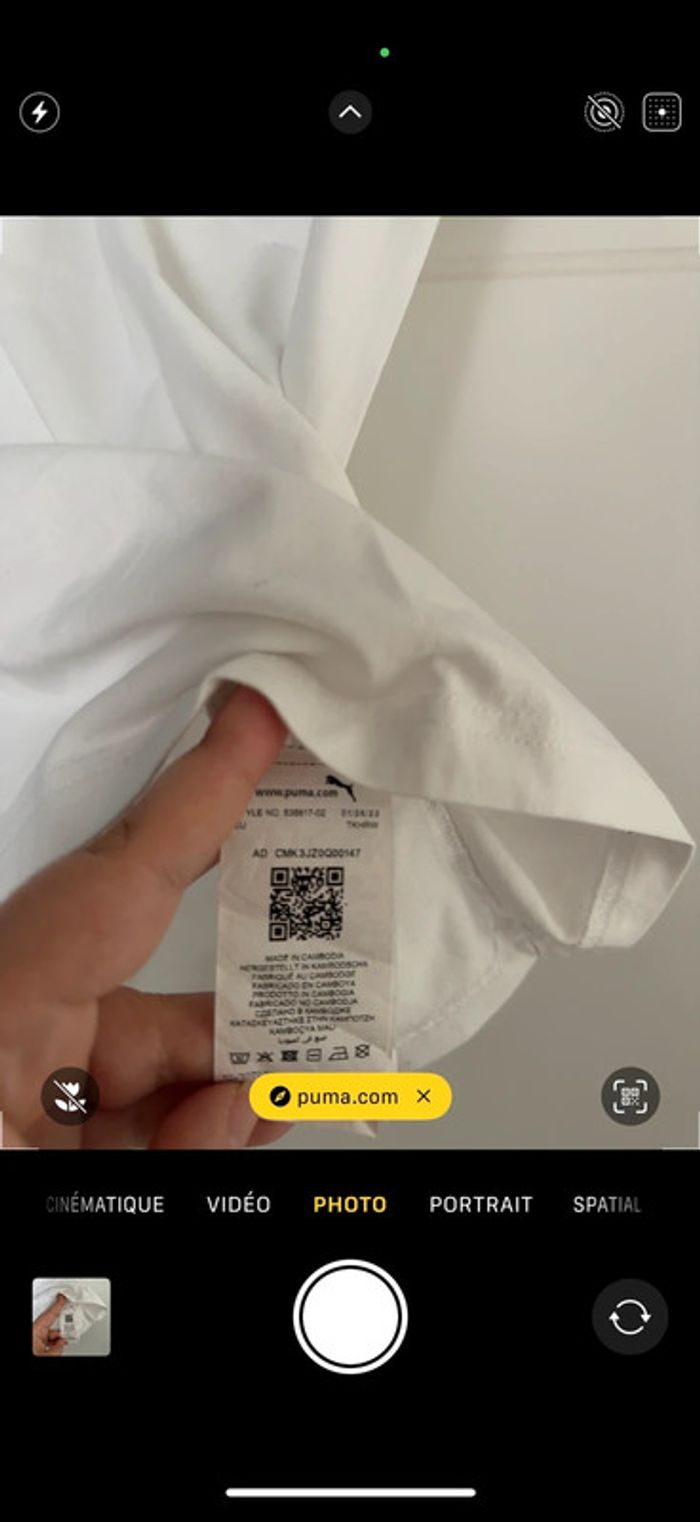Viewport: 700px width, 1522px height.
Task: Dismiss the puma.com QR suggestion
Action: [424, 1096]
